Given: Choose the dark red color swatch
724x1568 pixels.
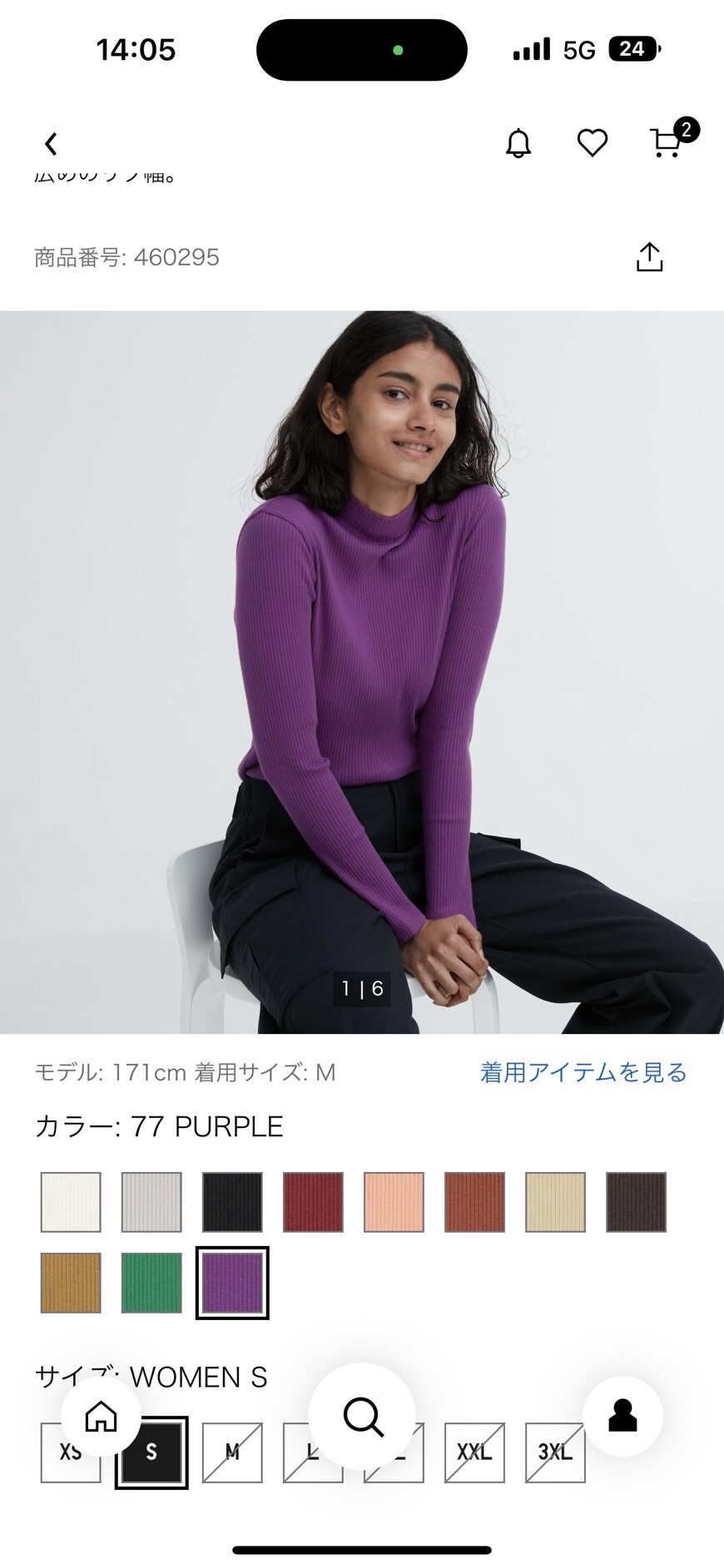Looking at the screenshot, I should point(313,1202).
